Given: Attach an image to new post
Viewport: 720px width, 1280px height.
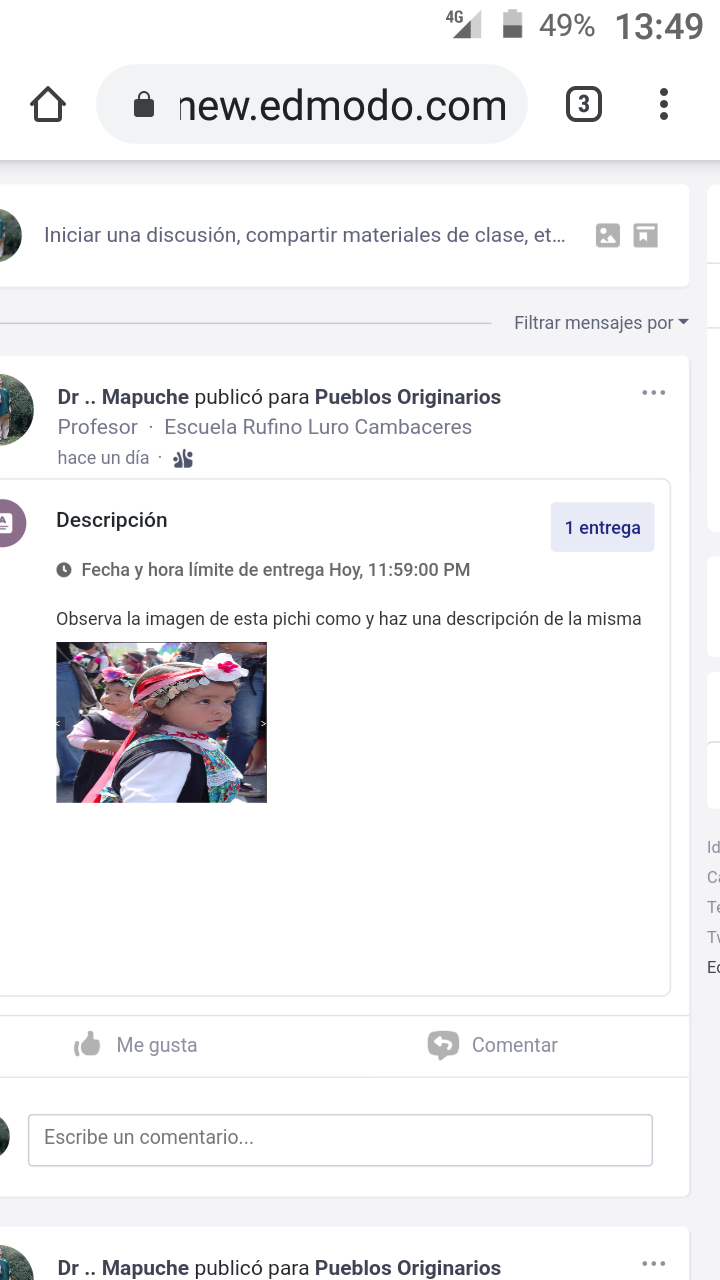Looking at the screenshot, I should [x=608, y=236].
